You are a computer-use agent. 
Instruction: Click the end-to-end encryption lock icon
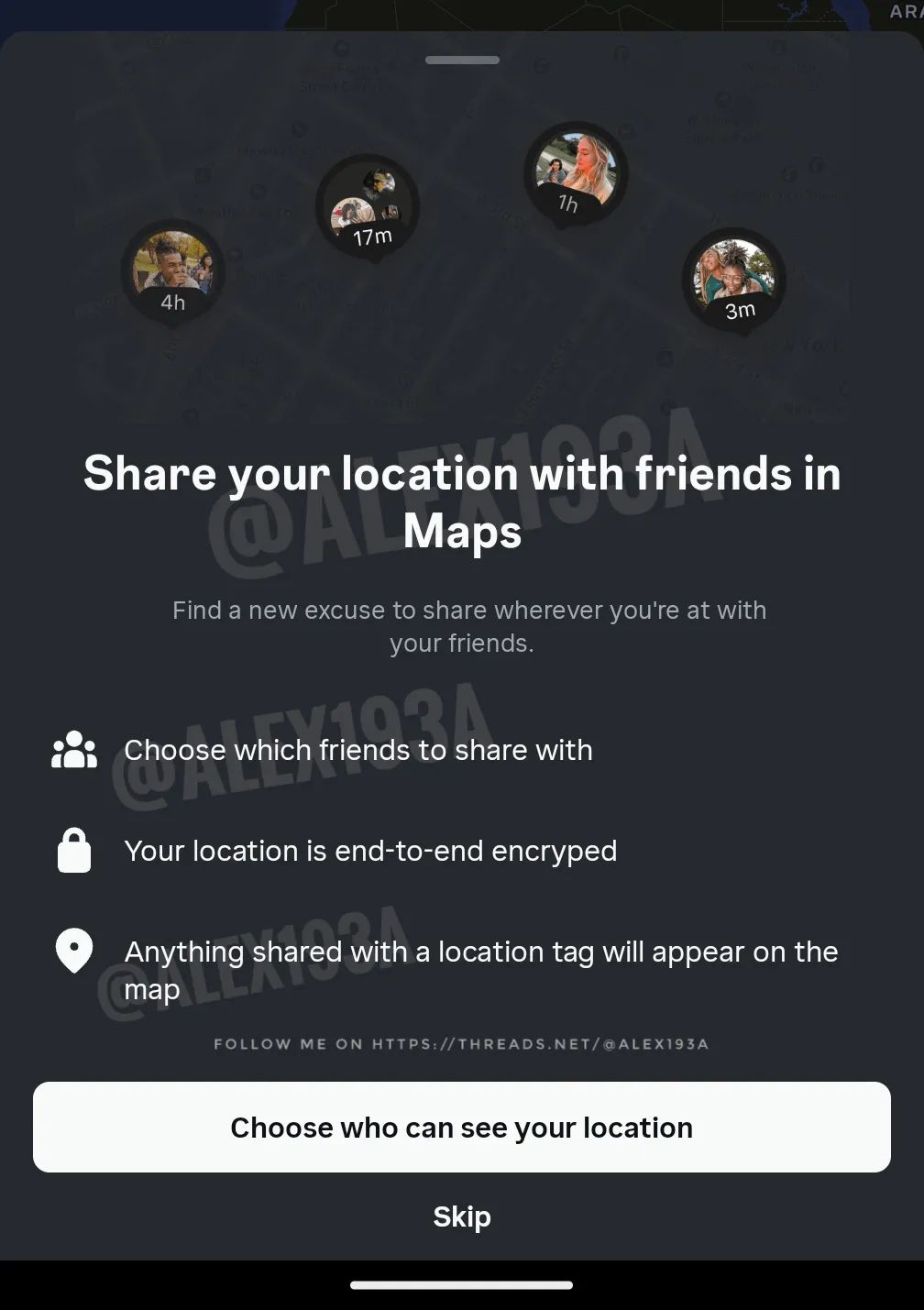coord(74,850)
